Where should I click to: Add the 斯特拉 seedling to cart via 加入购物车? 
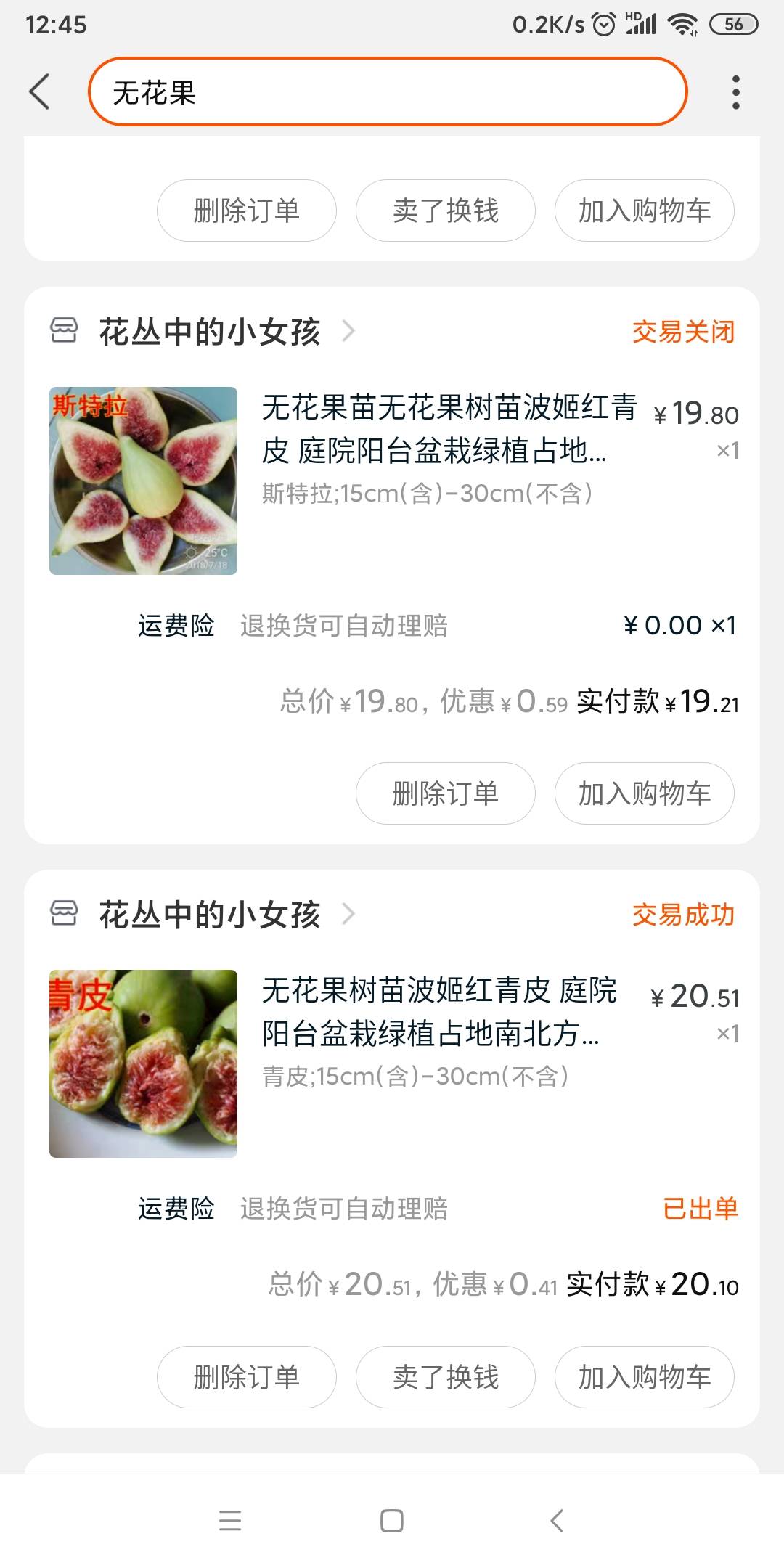pyautogui.click(x=645, y=793)
